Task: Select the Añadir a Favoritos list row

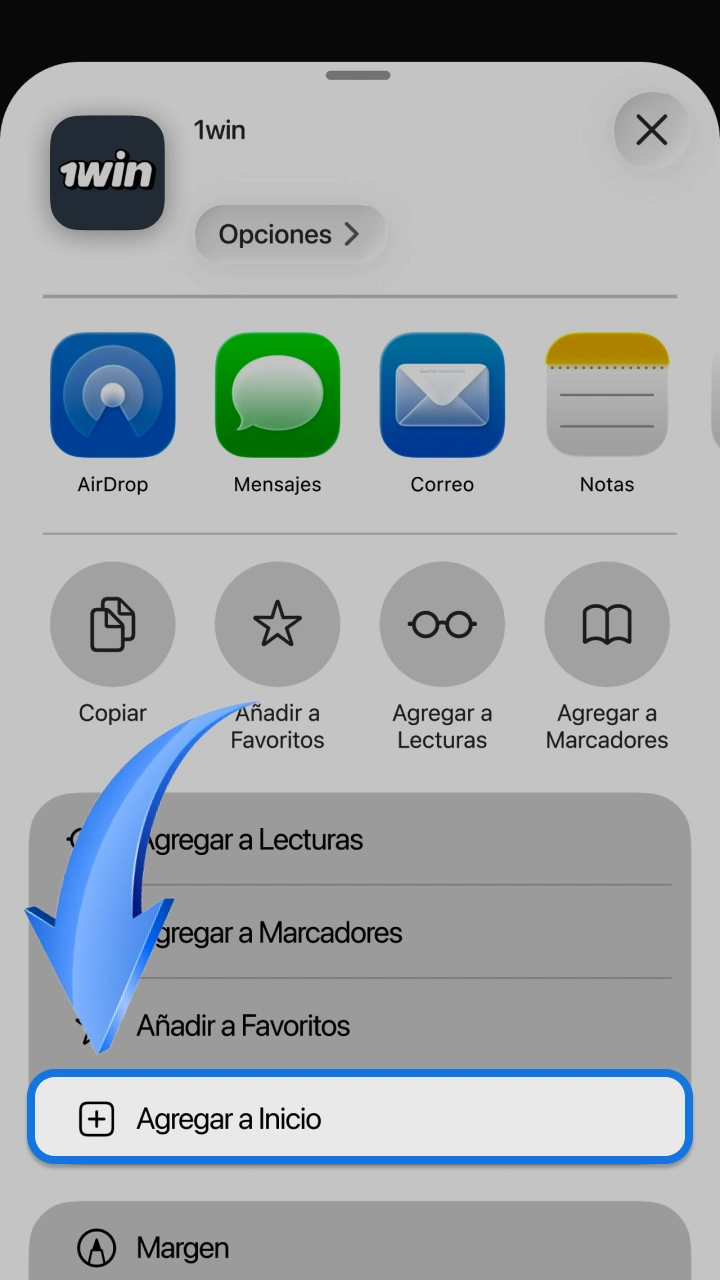Action: [x=360, y=1025]
